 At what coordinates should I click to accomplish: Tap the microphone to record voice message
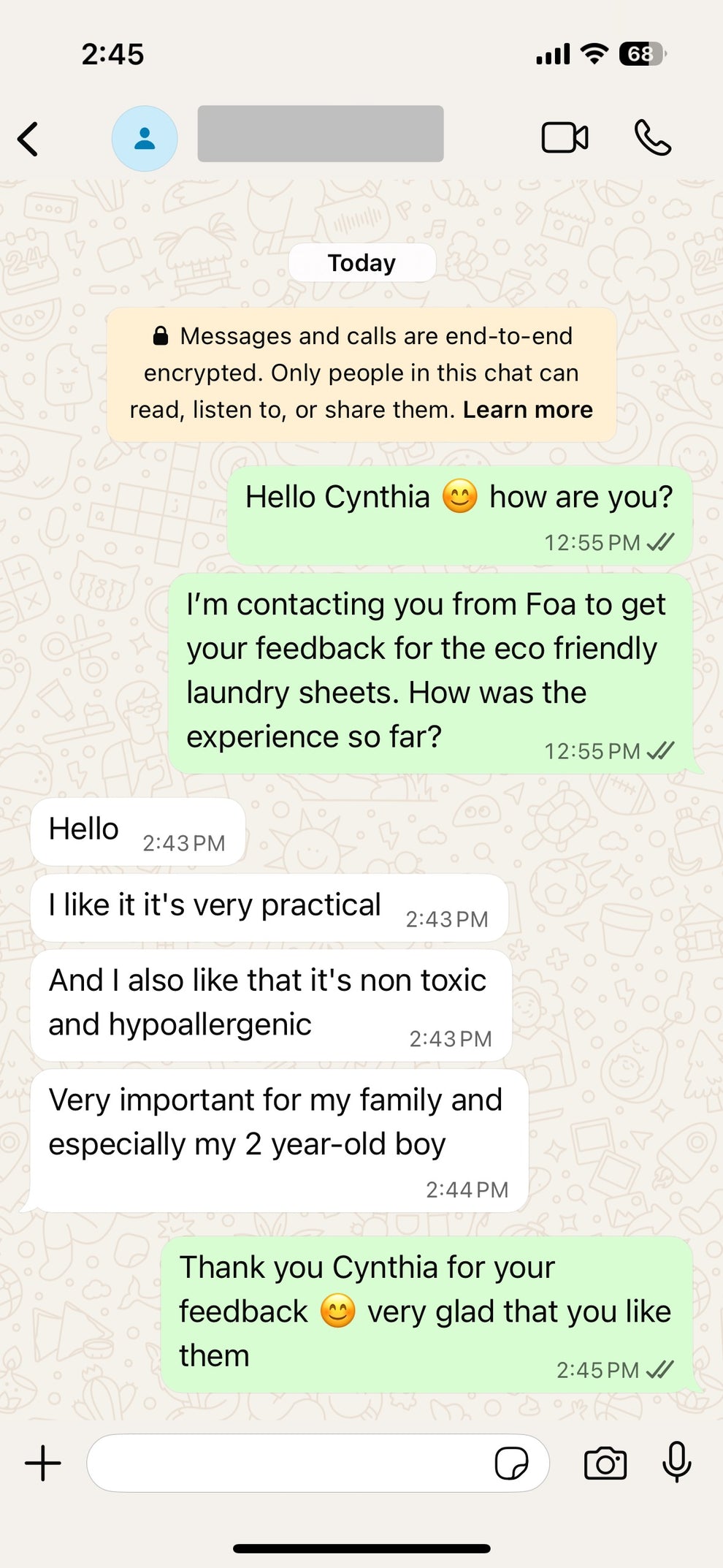pos(676,1462)
